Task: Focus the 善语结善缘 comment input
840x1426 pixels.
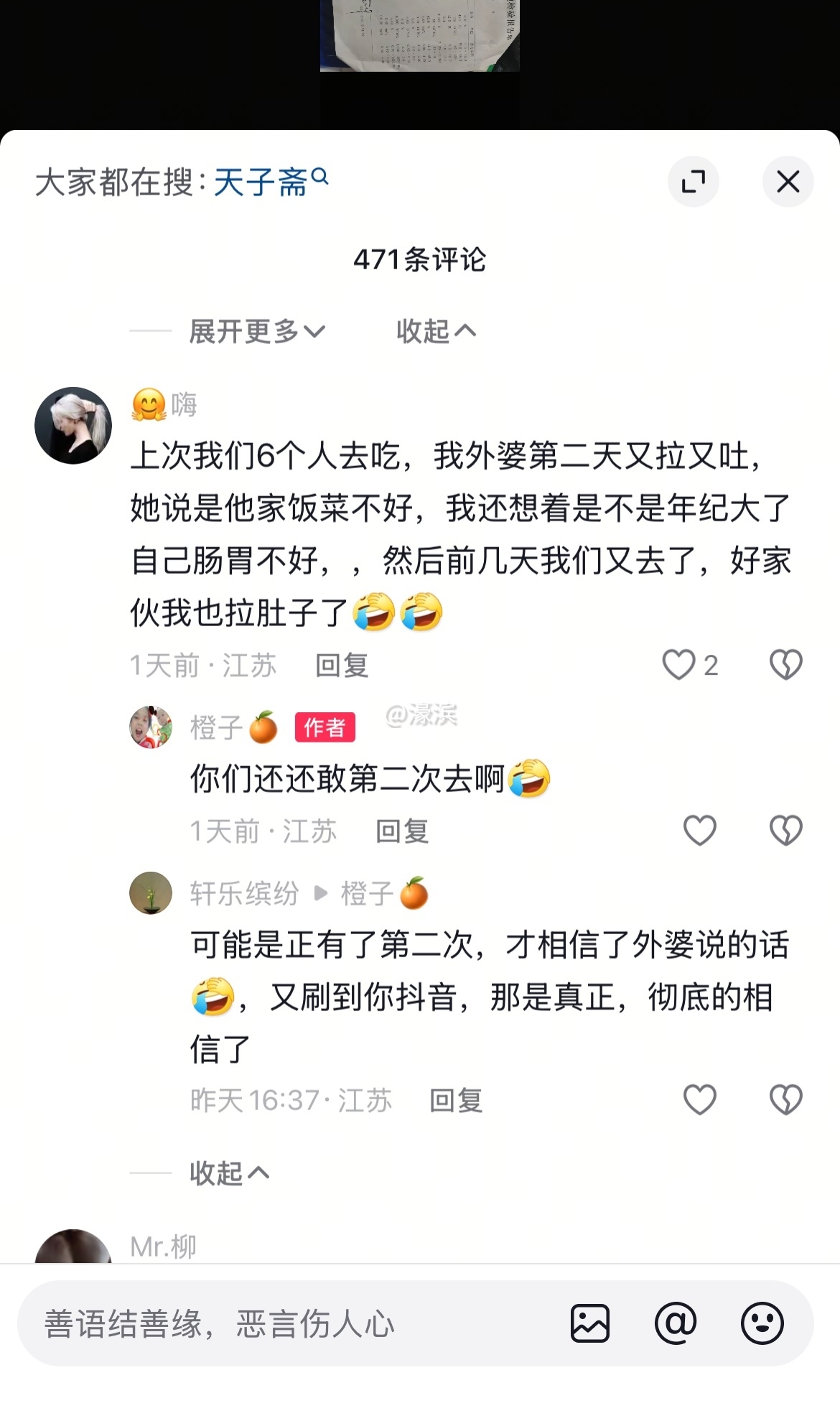Action: point(287,1323)
